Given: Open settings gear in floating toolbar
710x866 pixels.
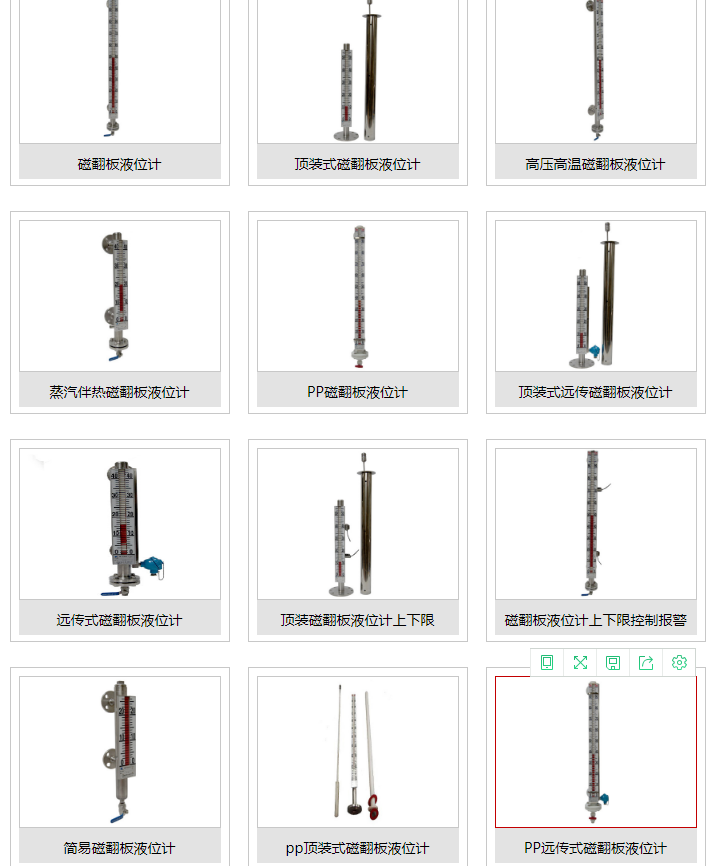Looking at the screenshot, I should tap(679, 662).
